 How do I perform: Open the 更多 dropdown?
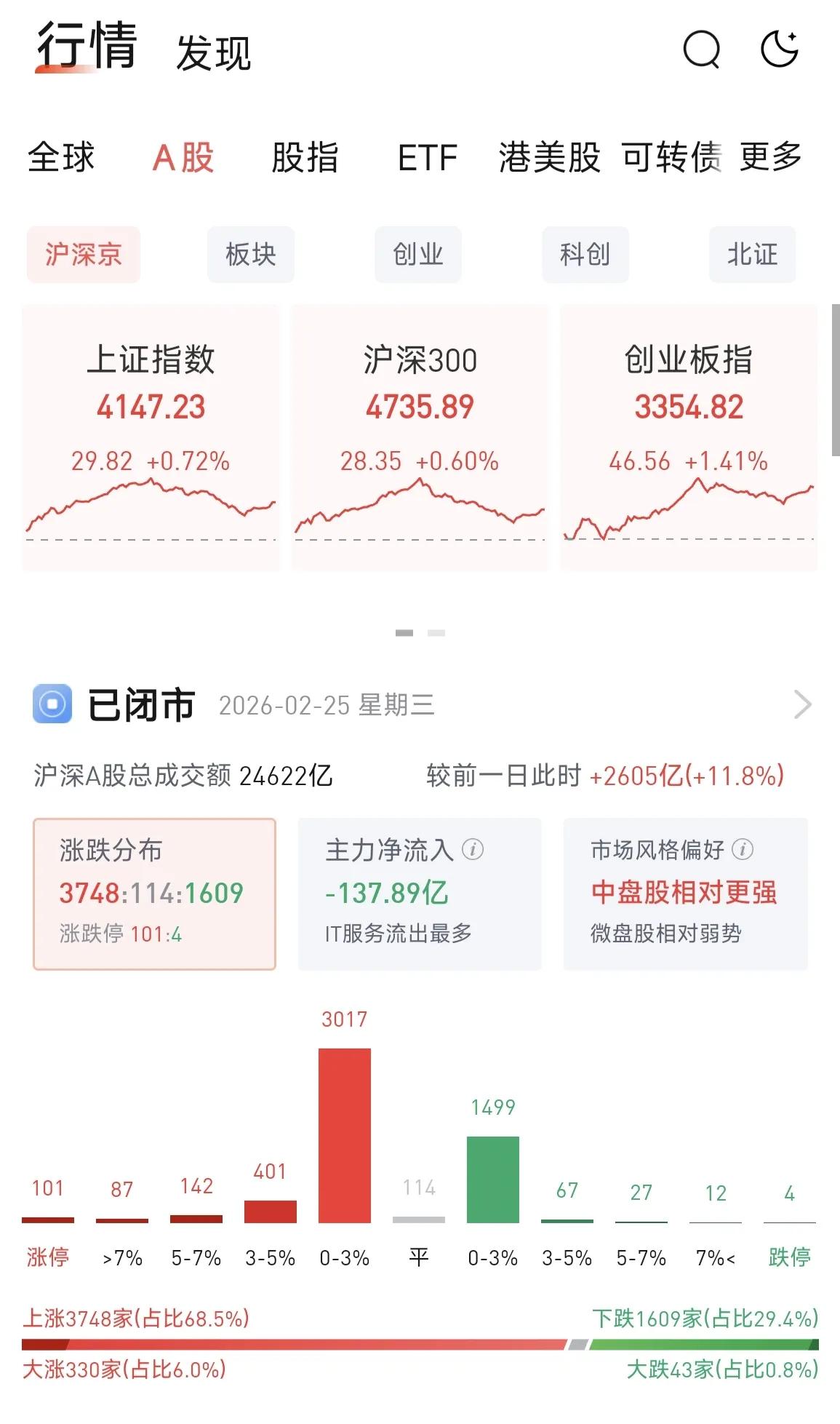(772, 159)
